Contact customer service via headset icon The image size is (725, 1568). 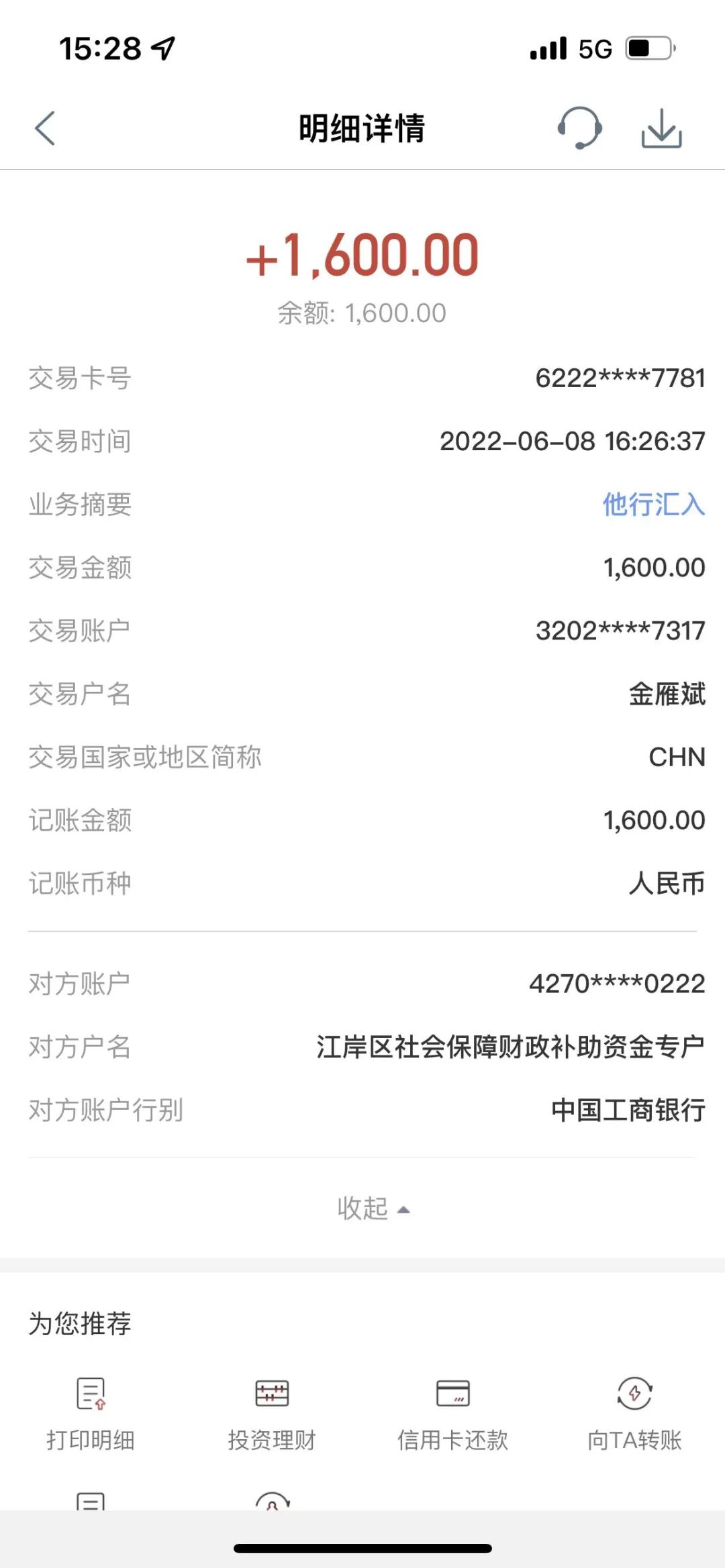pyautogui.click(x=579, y=127)
